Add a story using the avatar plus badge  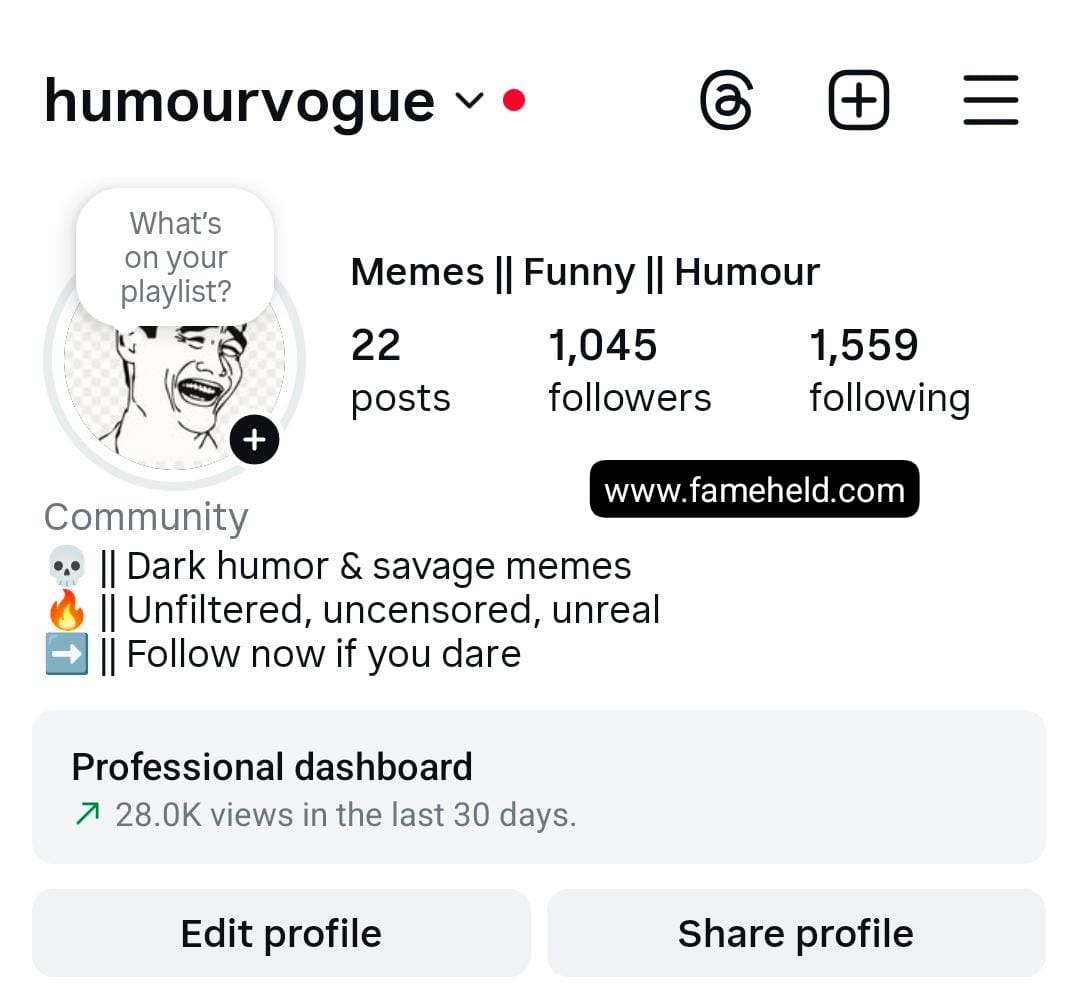click(254, 439)
